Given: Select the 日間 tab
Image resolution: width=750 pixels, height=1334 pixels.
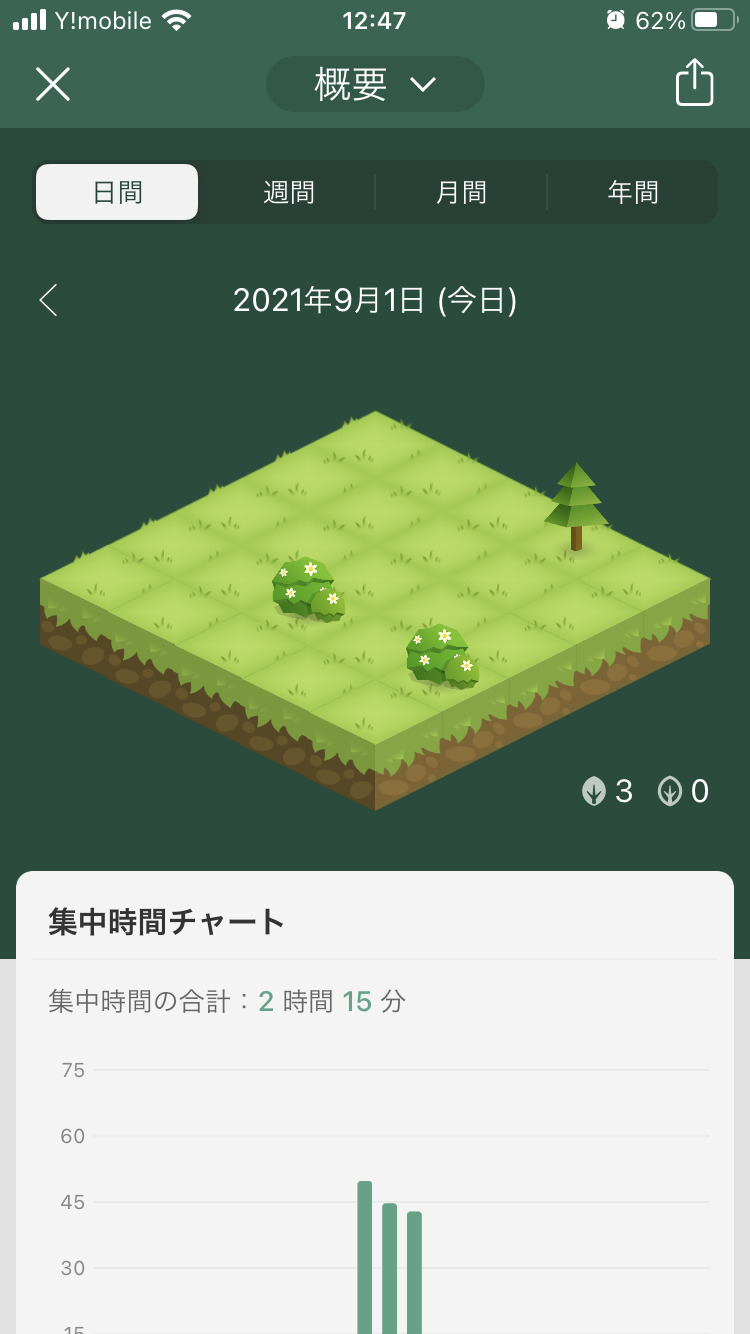Looking at the screenshot, I should click(118, 192).
